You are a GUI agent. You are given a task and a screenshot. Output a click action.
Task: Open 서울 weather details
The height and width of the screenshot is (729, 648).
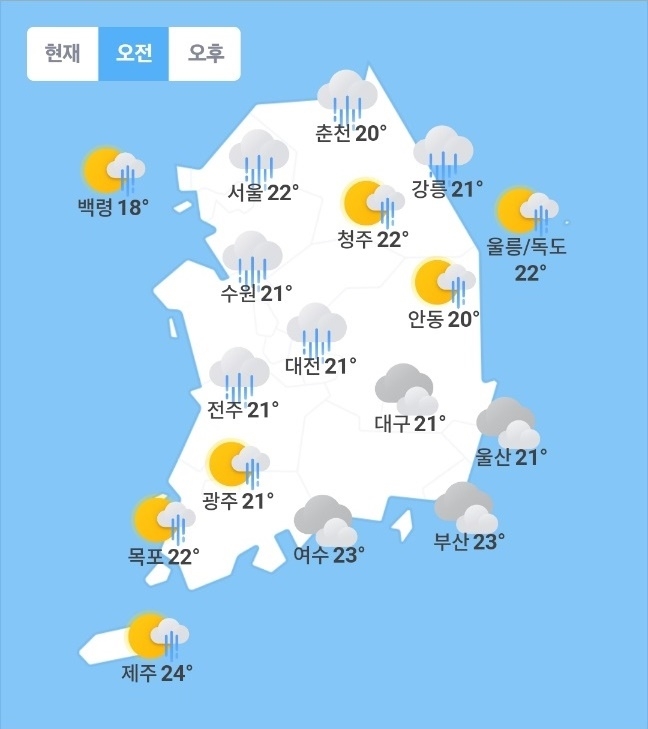260,168
